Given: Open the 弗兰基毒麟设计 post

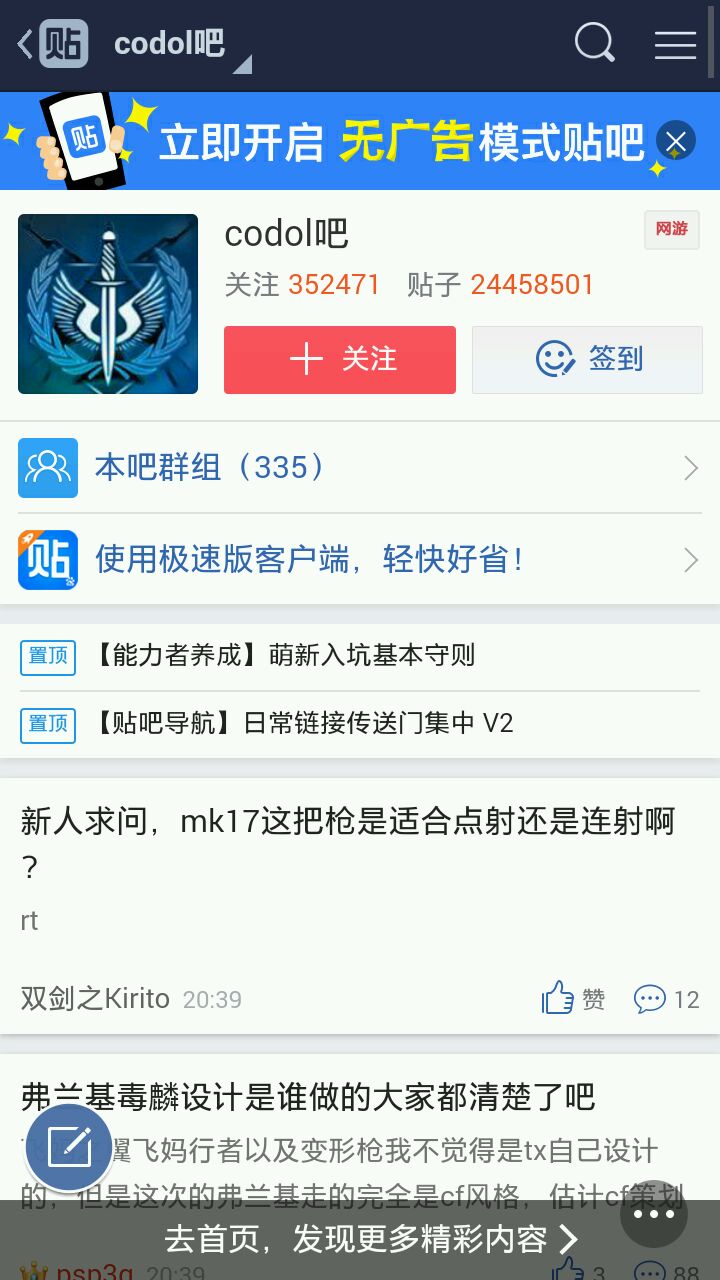Looking at the screenshot, I should pyautogui.click(x=308, y=1097).
